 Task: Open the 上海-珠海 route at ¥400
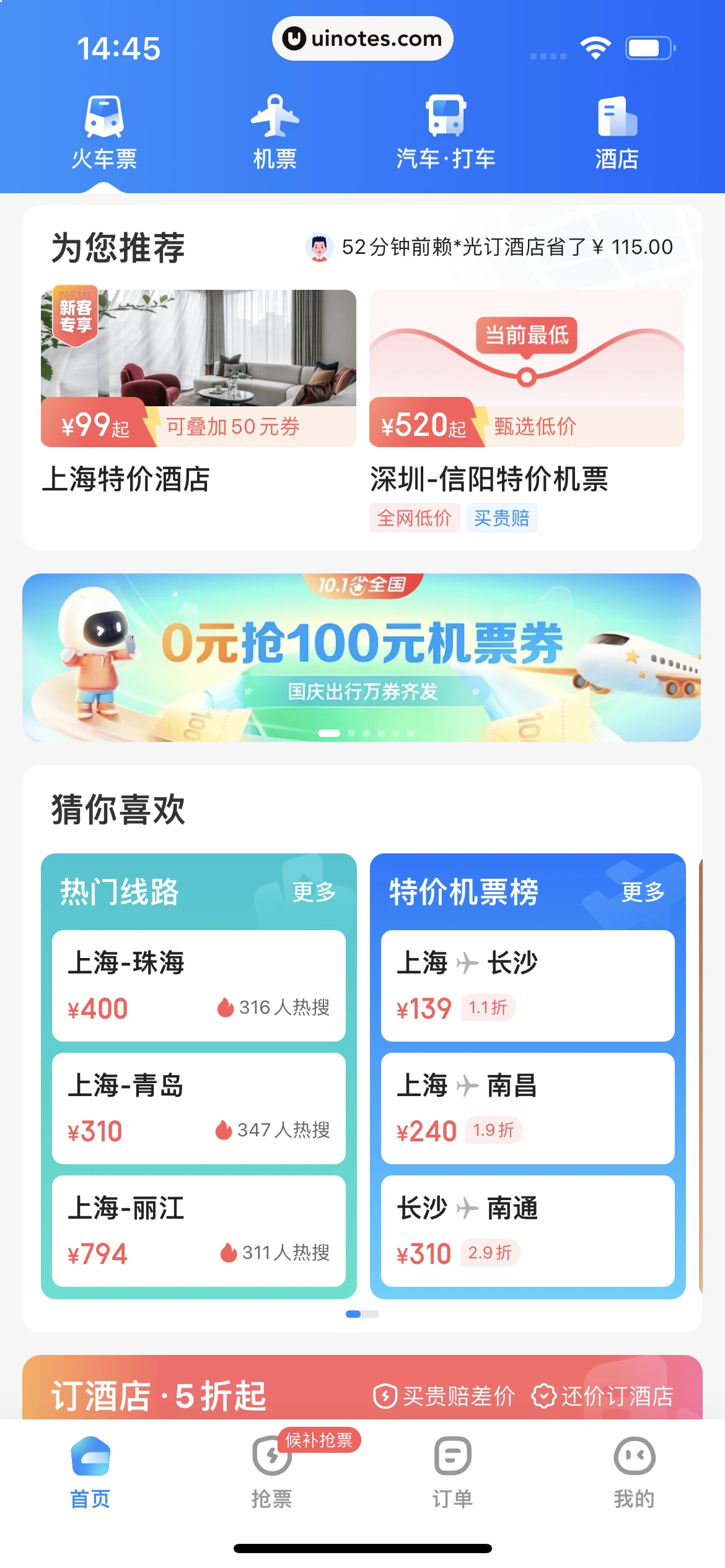pyautogui.click(x=198, y=985)
